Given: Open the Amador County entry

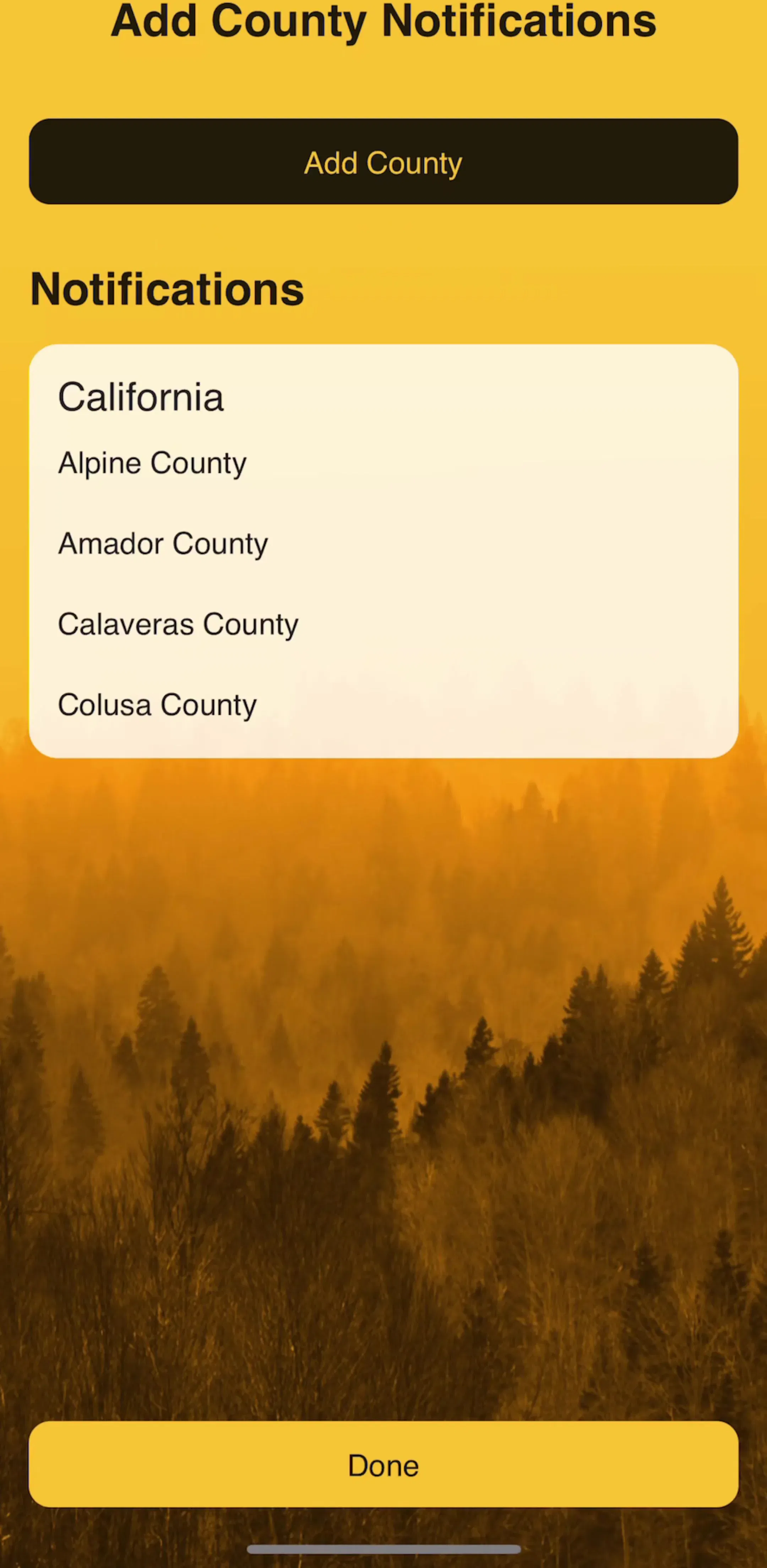Looking at the screenshot, I should pos(383,544).
